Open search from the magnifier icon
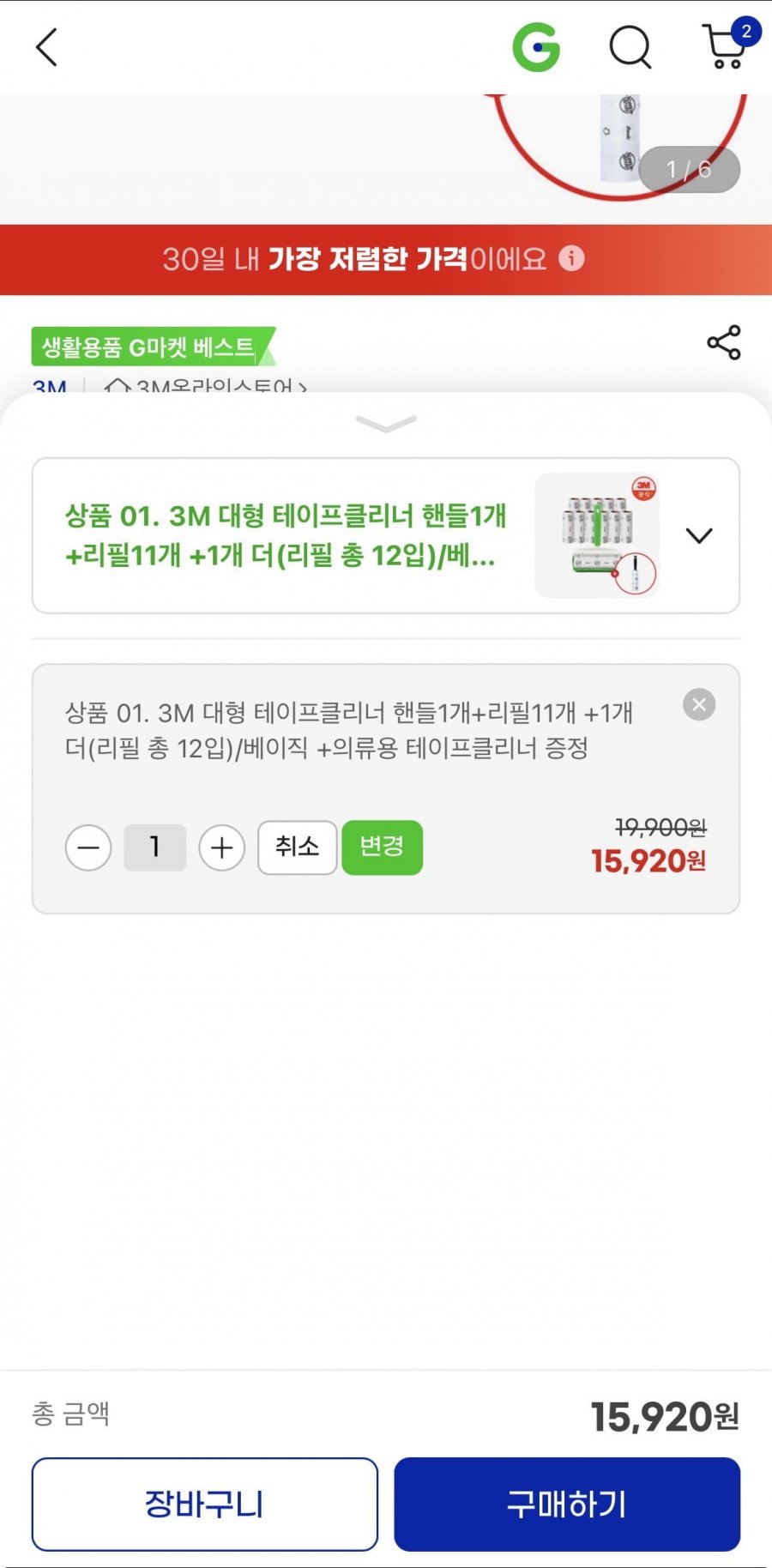The height and width of the screenshot is (1568, 772). click(630, 47)
